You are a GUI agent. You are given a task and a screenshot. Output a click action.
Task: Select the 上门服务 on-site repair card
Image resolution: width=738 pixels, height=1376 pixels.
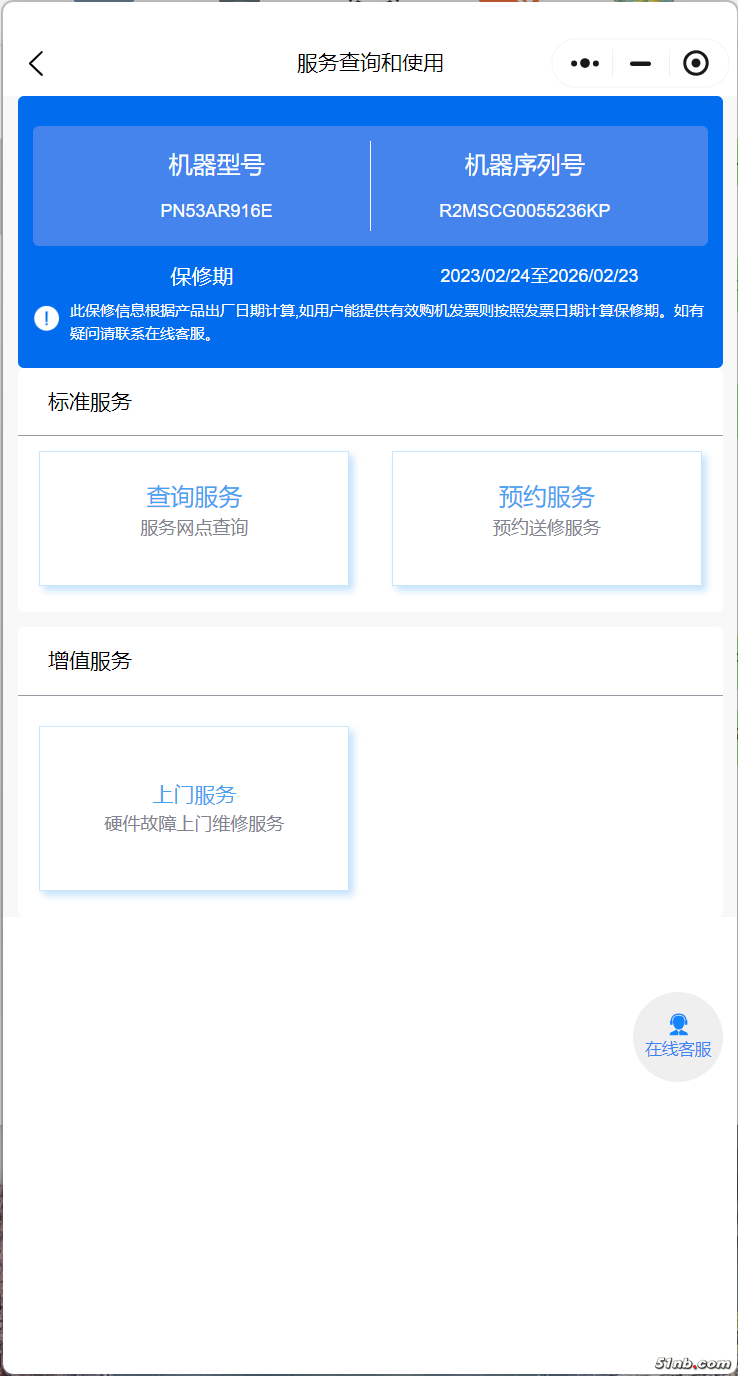click(194, 808)
